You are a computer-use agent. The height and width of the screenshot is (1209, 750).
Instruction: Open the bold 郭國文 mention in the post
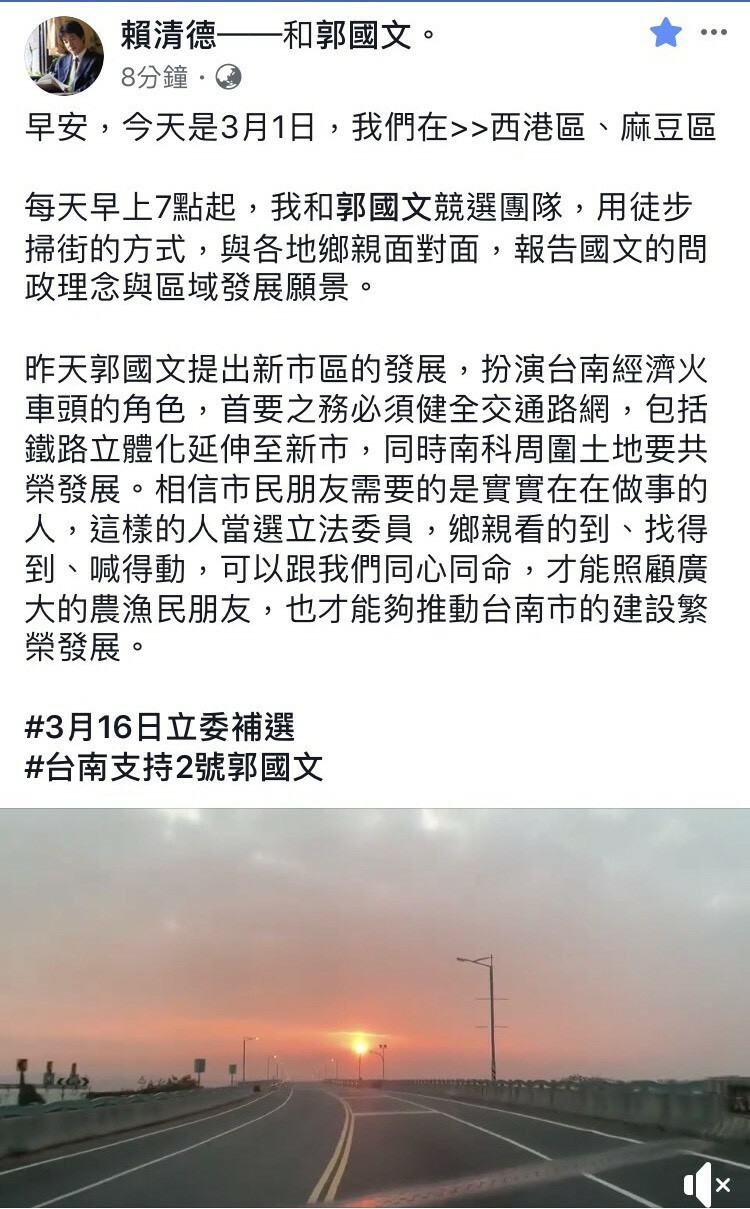pyautogui.click(x=384, y=207)
